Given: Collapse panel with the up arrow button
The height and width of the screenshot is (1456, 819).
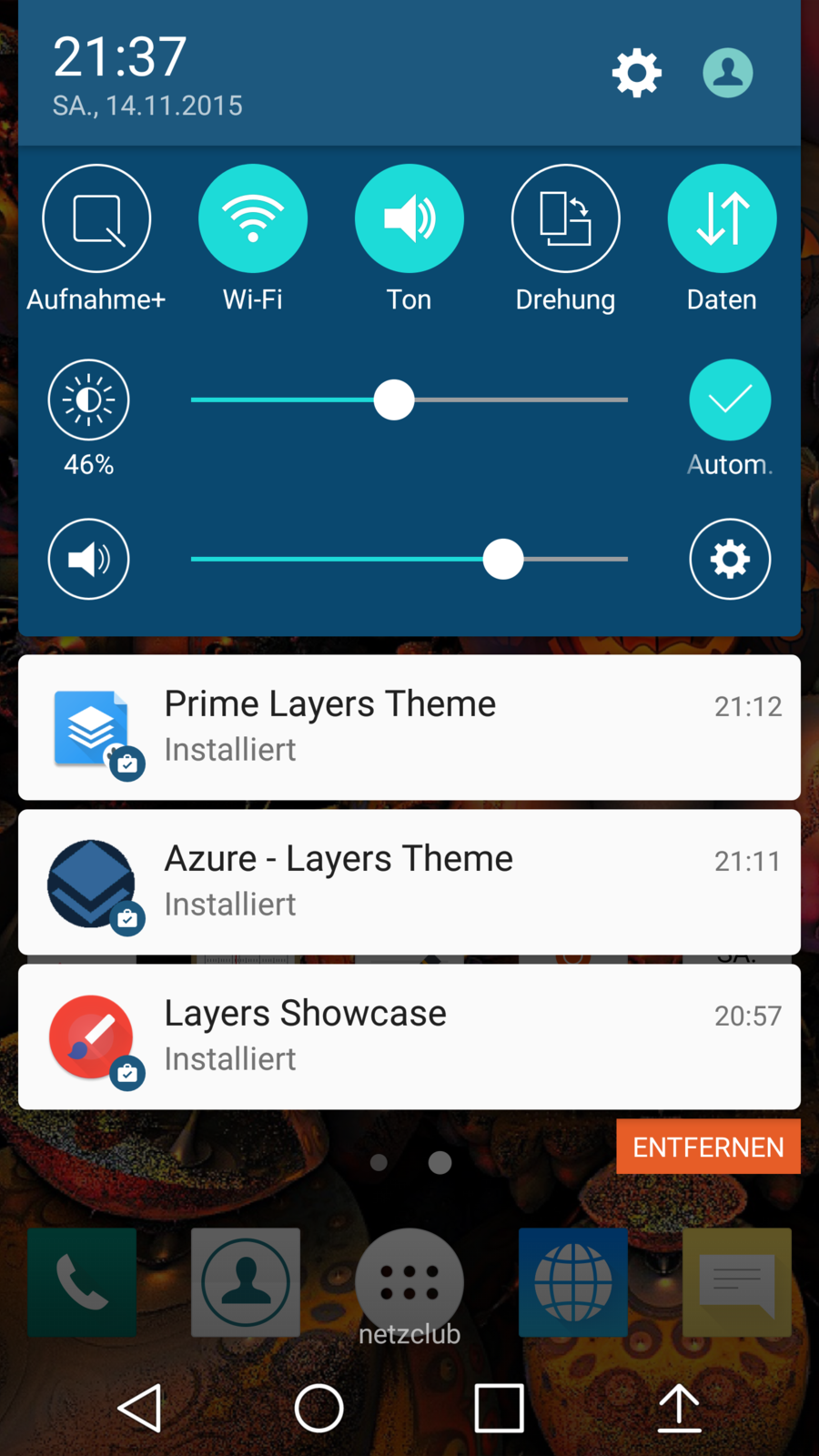Looking at the screenshot, I should click(x=679, y=1408).
